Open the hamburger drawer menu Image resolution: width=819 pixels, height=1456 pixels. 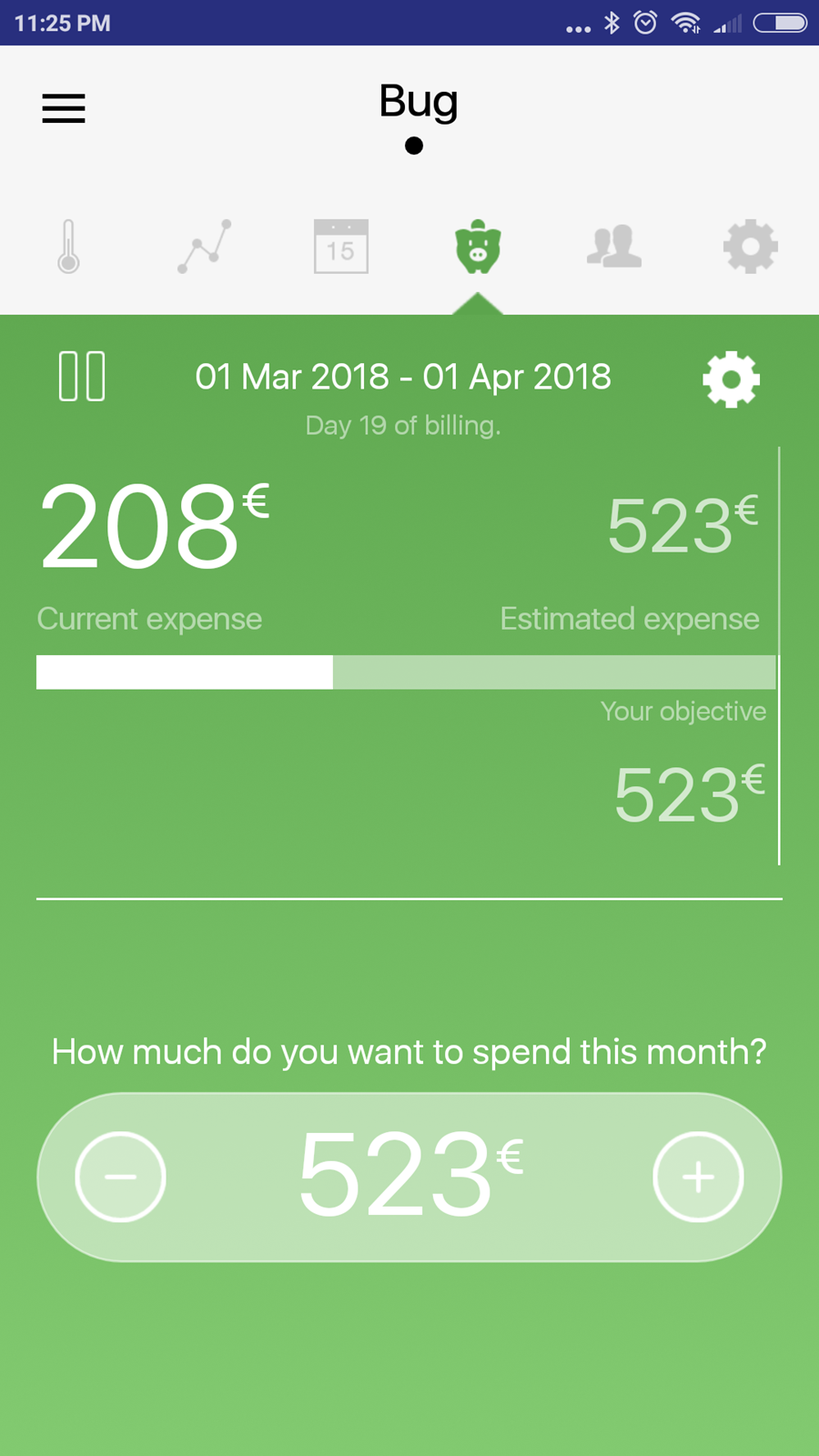coord(64,108)
